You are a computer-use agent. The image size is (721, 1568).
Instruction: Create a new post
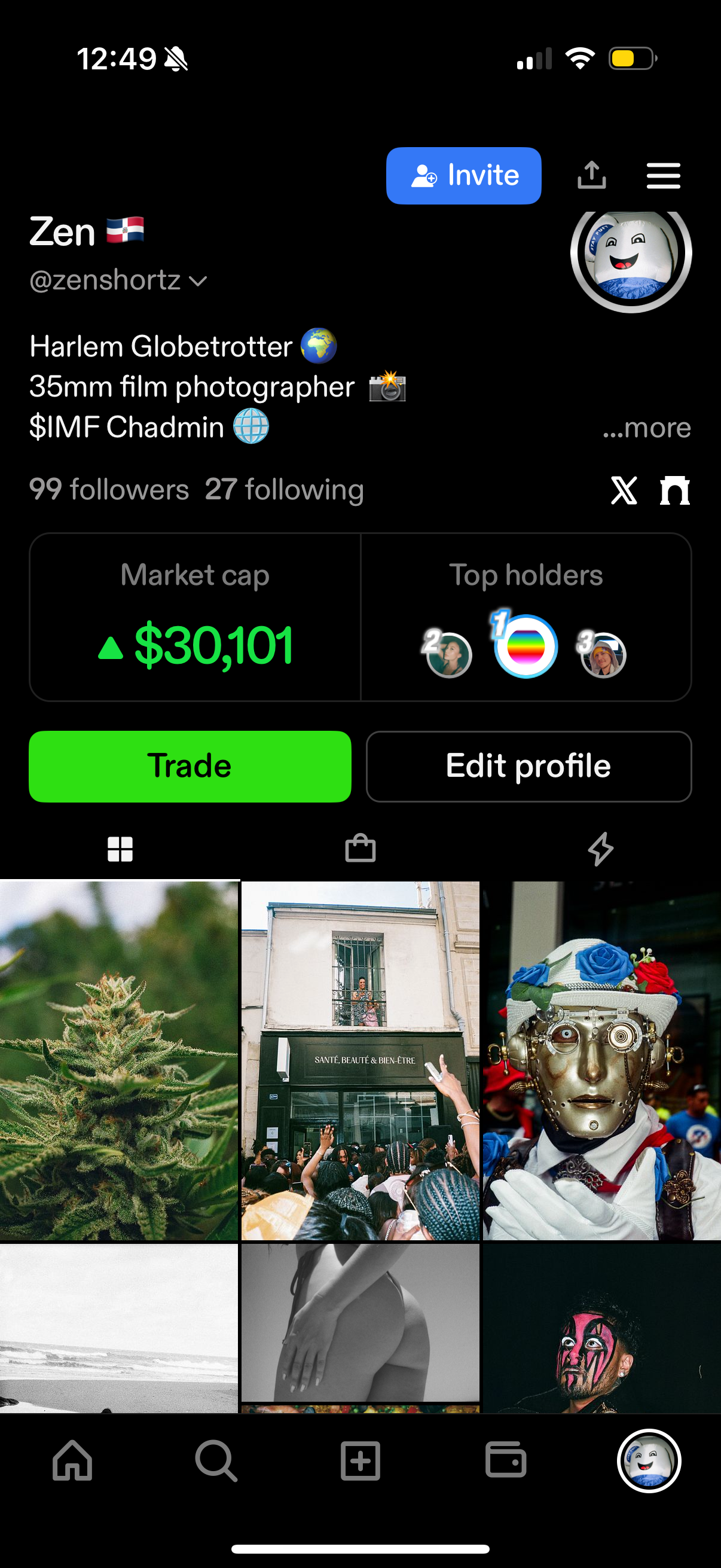[x=360, y=1460]
